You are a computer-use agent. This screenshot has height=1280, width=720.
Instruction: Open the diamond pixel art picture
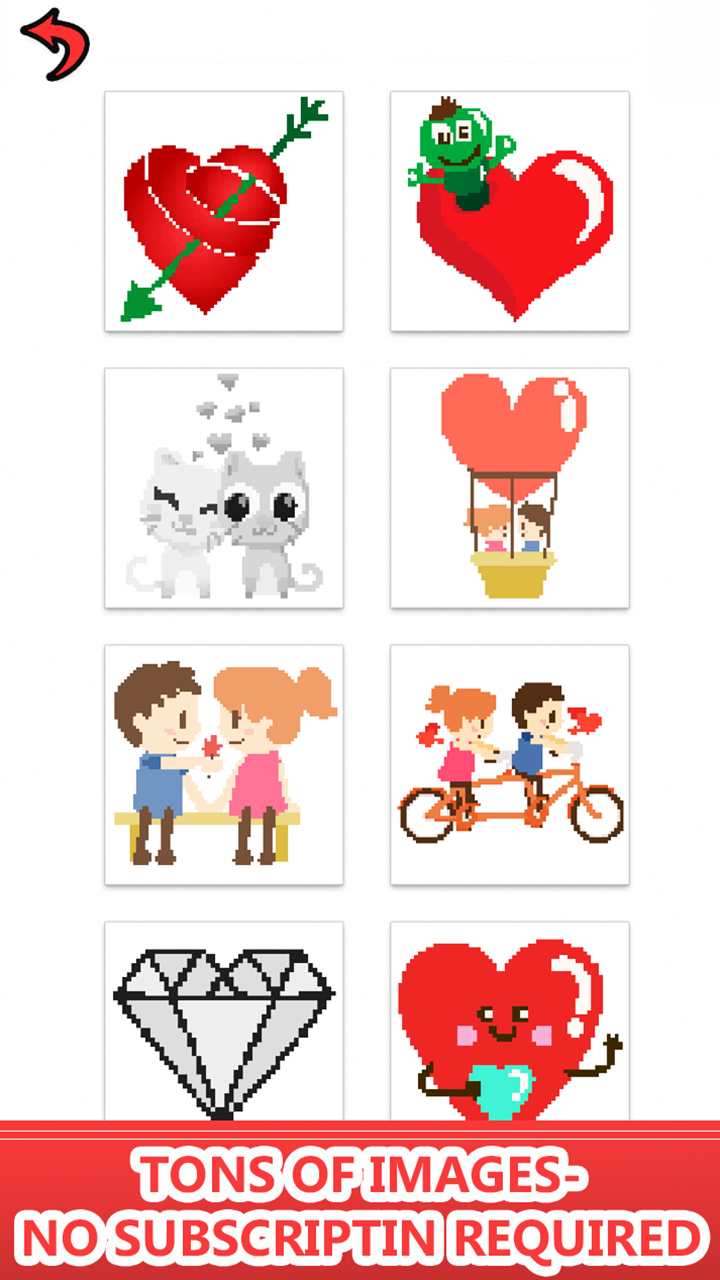click(x=224, y=1020)
